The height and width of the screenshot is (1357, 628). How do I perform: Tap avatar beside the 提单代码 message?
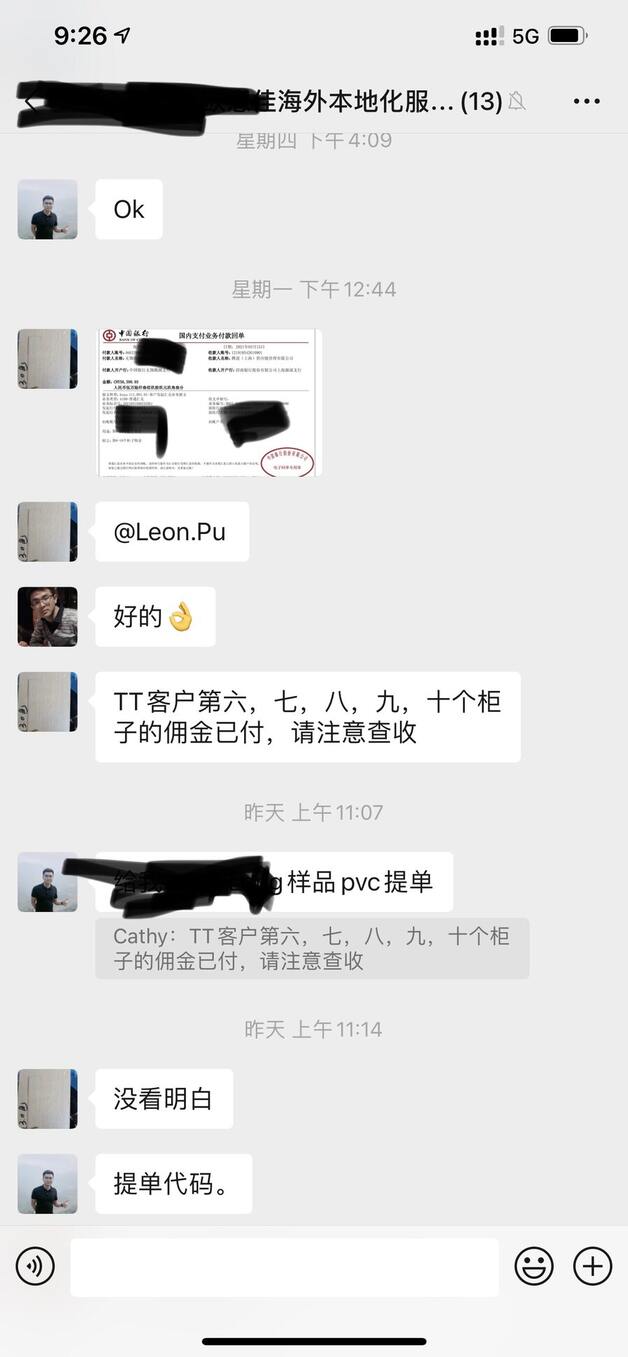click(47, 1184)
